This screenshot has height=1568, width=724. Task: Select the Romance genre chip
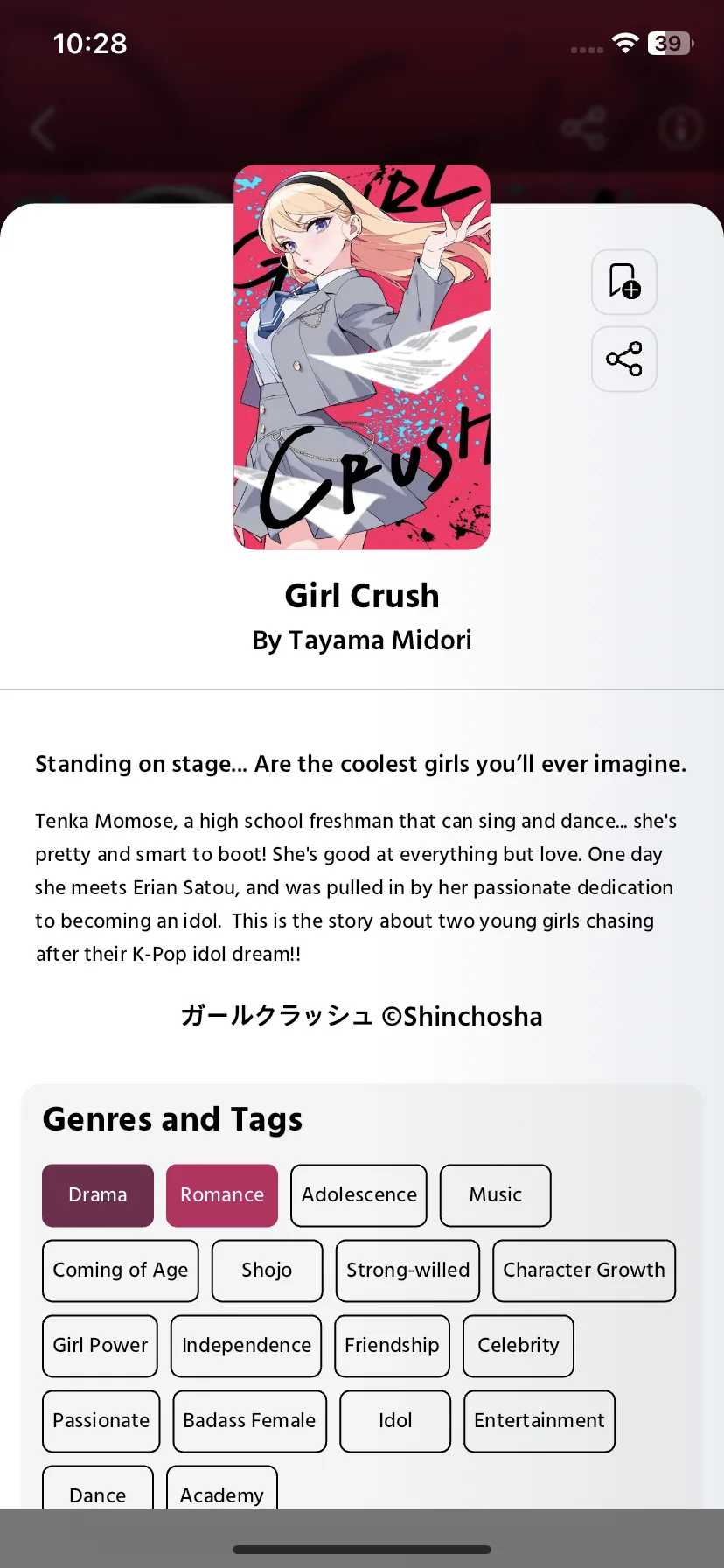(222, 1195)
